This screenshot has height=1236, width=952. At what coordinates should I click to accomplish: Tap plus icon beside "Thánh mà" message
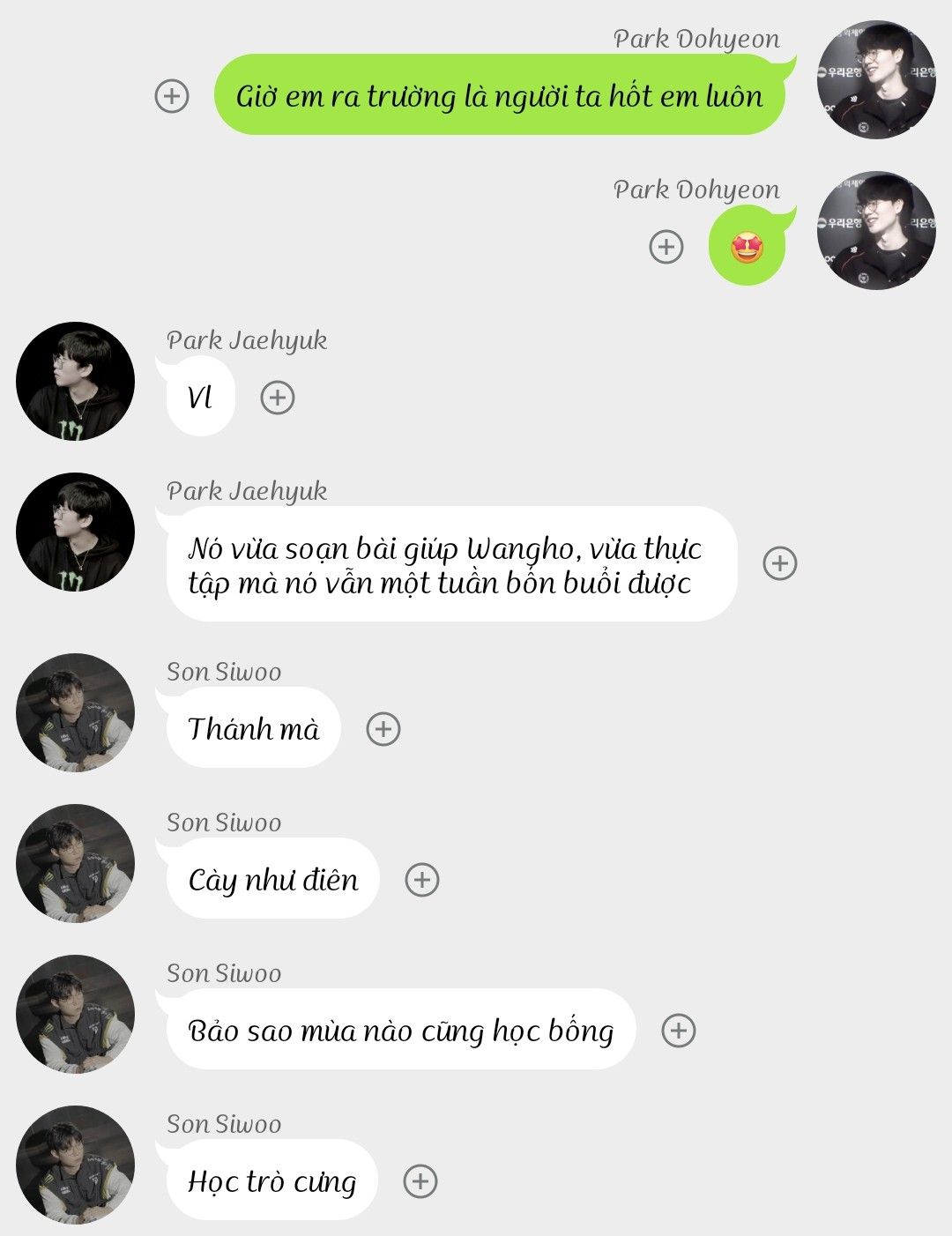[383, 729]
